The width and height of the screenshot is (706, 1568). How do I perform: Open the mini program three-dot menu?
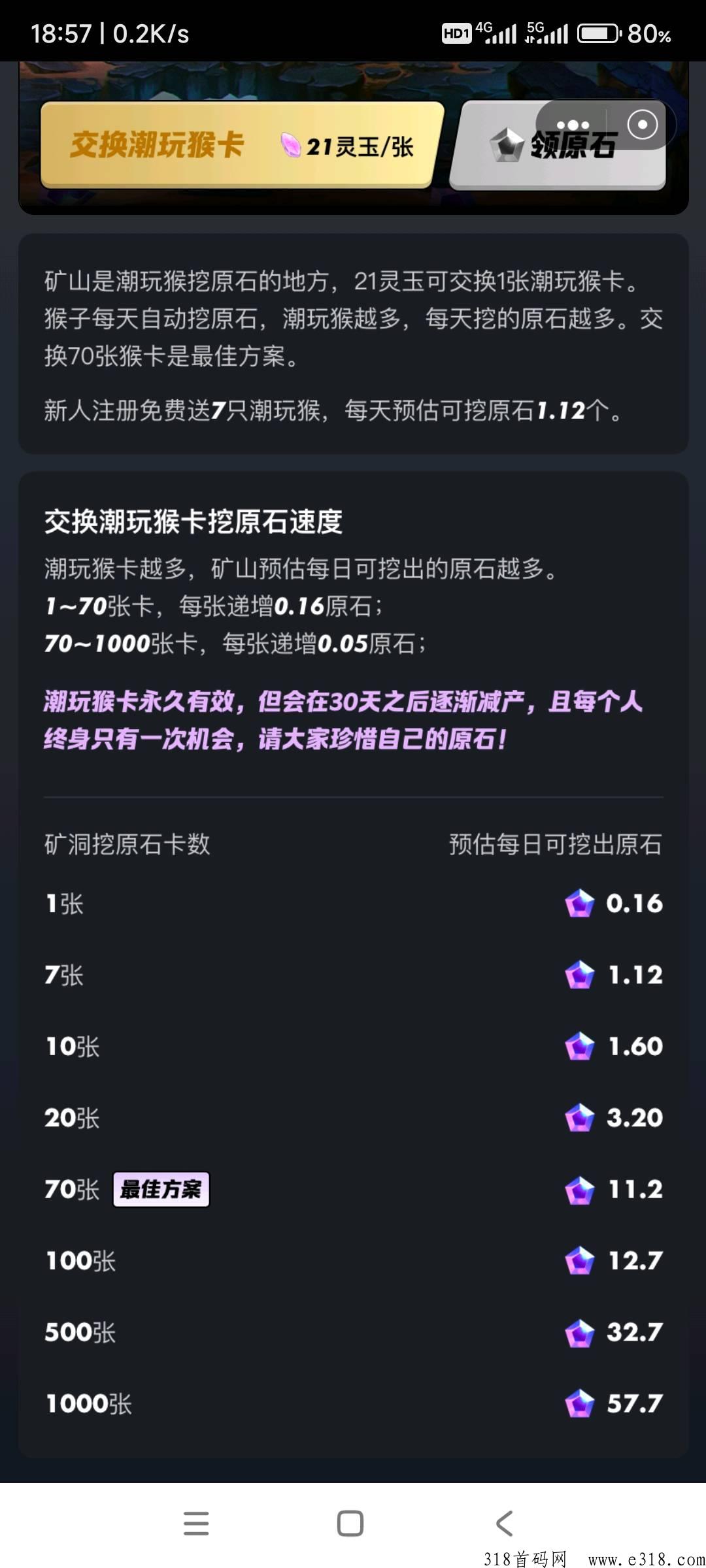573,124
